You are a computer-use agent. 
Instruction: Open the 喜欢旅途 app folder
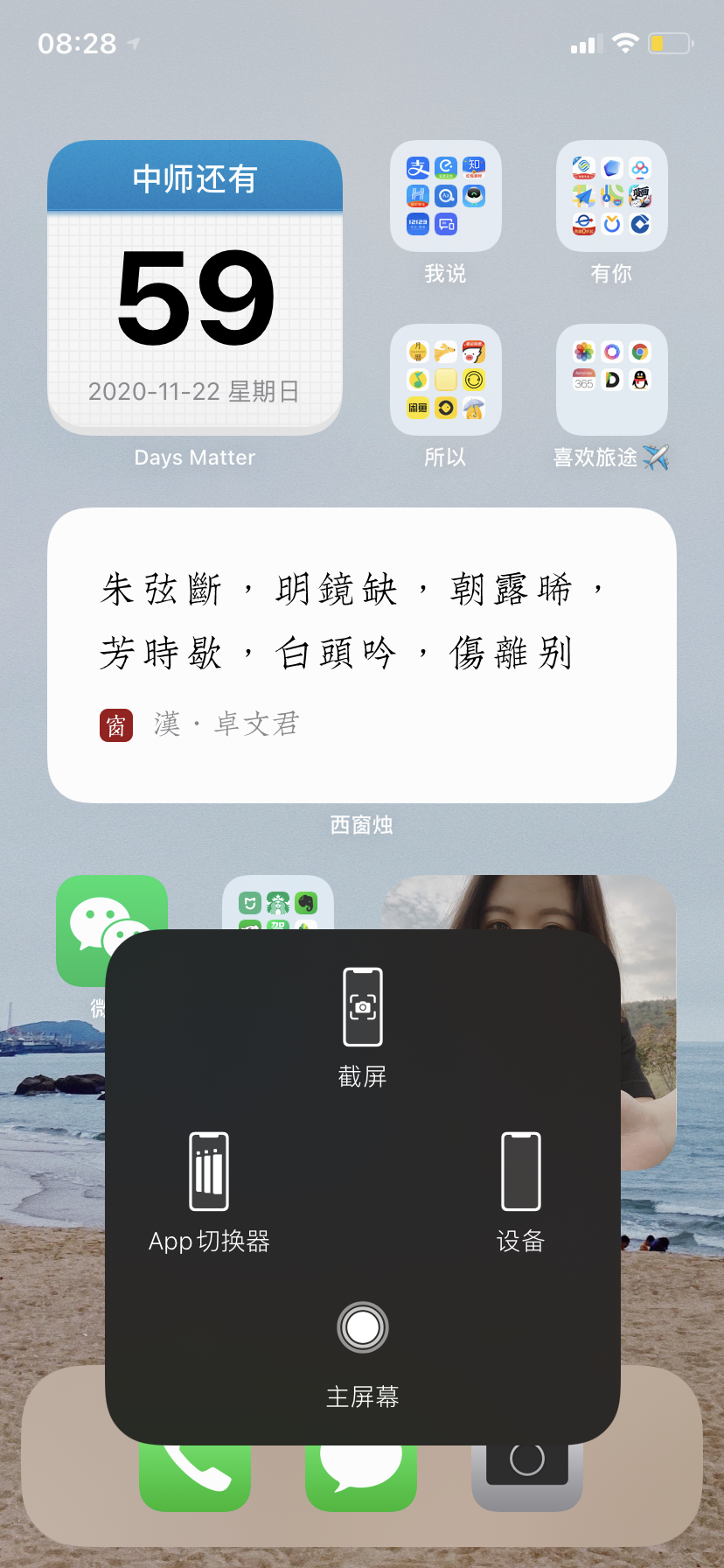tap(612, 381)
